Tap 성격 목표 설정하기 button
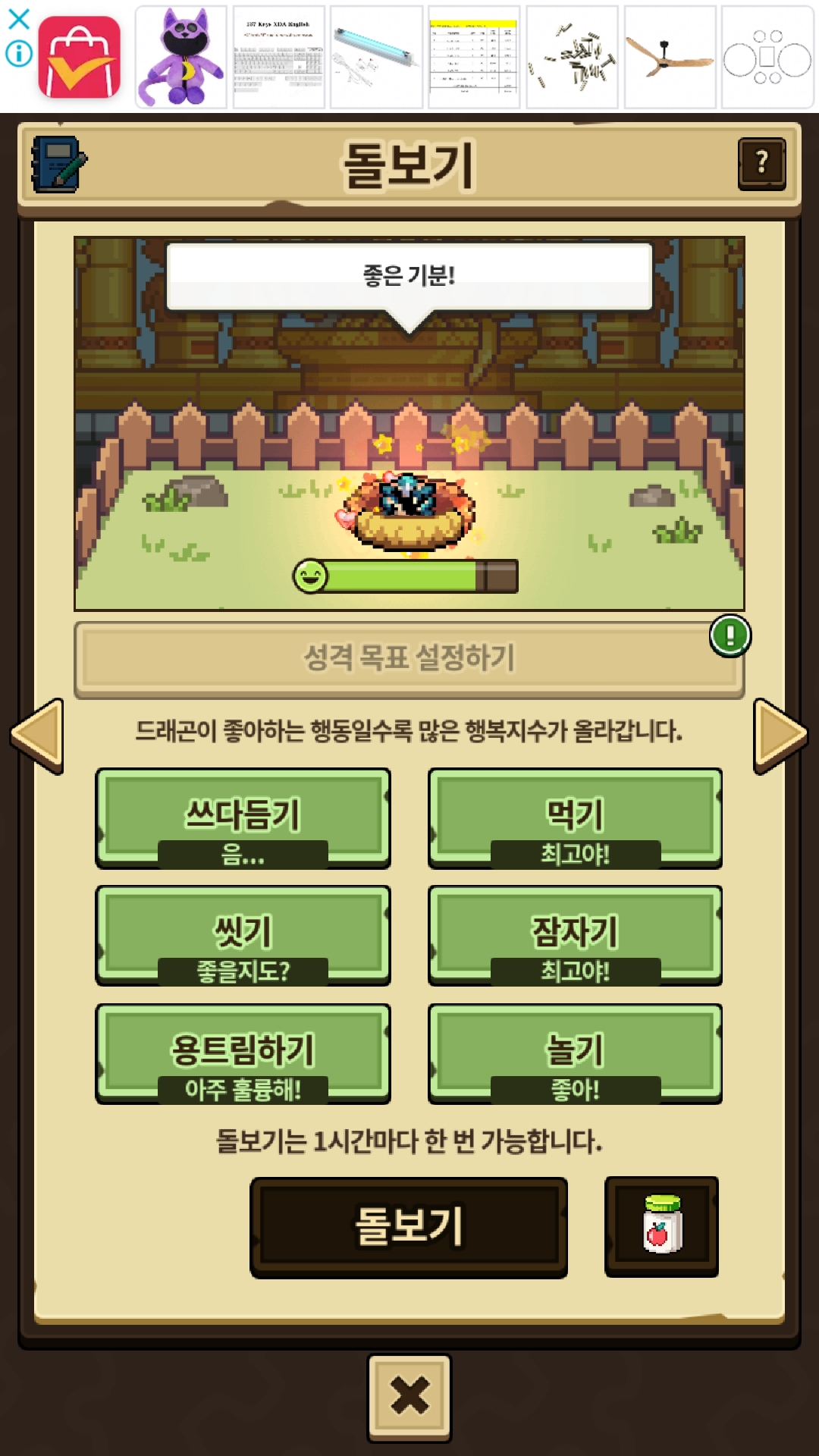Viewport: 819px width, 1456px height. [409, 658]
